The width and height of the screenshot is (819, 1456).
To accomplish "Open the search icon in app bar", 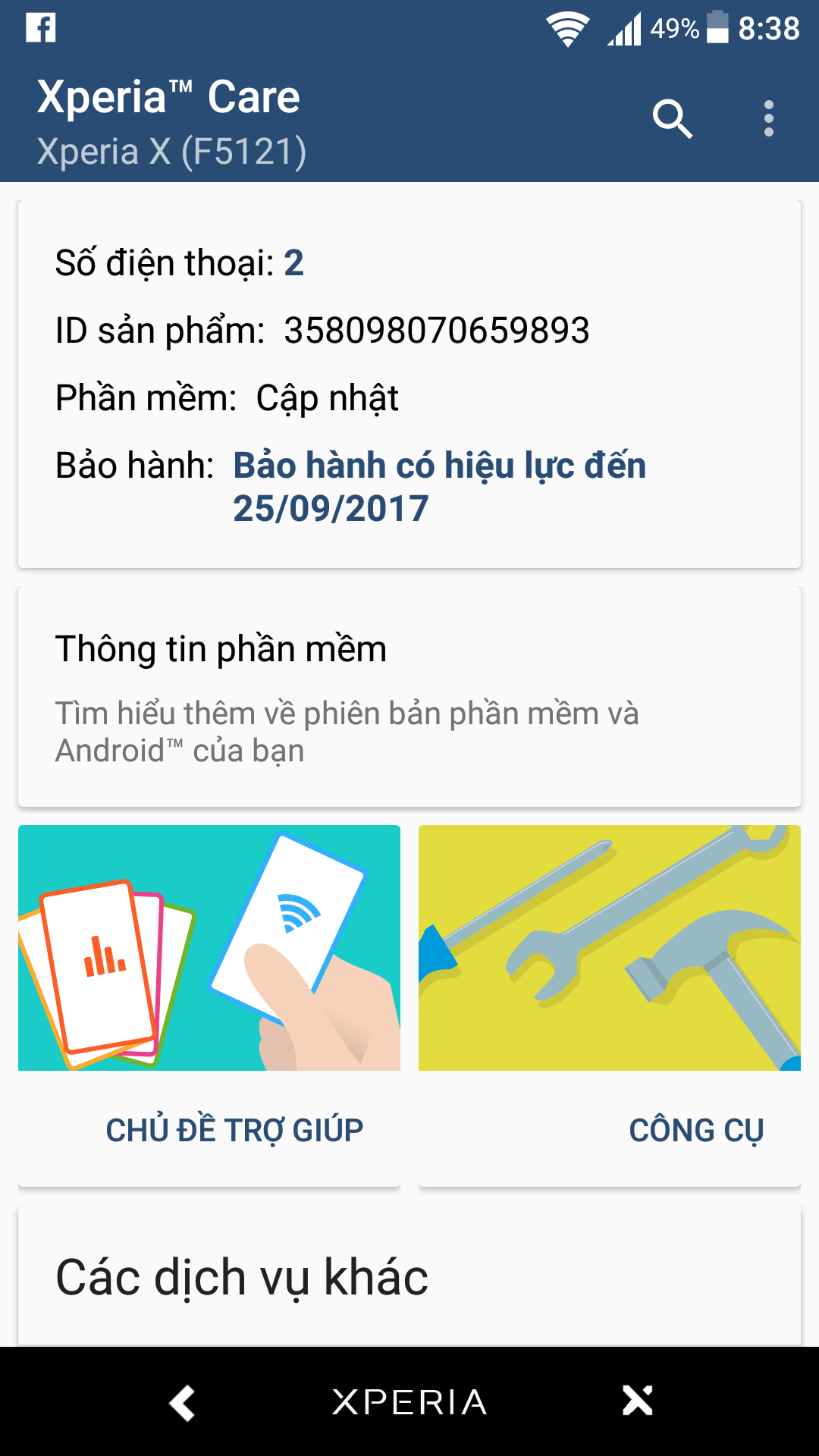I will (673, 119).
